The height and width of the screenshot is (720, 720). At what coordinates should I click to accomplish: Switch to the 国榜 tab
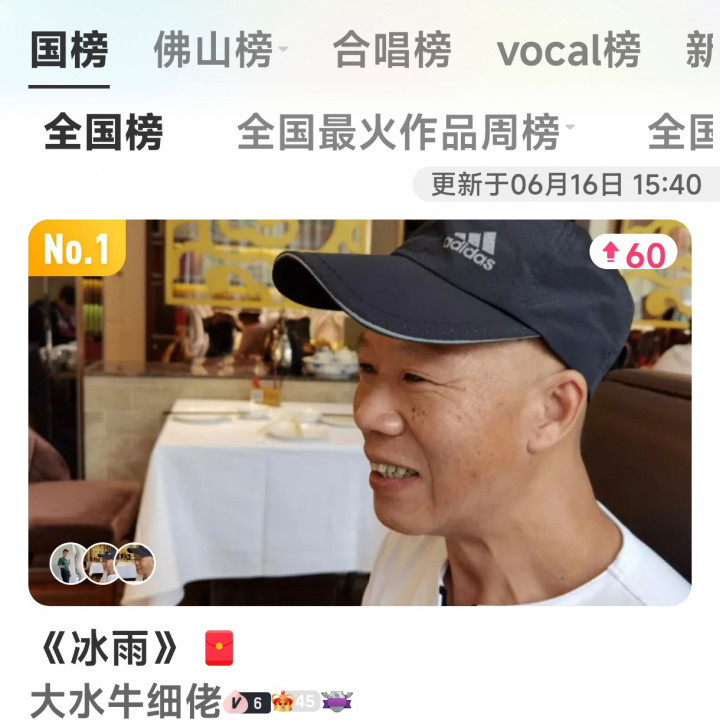tap(68, 50)
